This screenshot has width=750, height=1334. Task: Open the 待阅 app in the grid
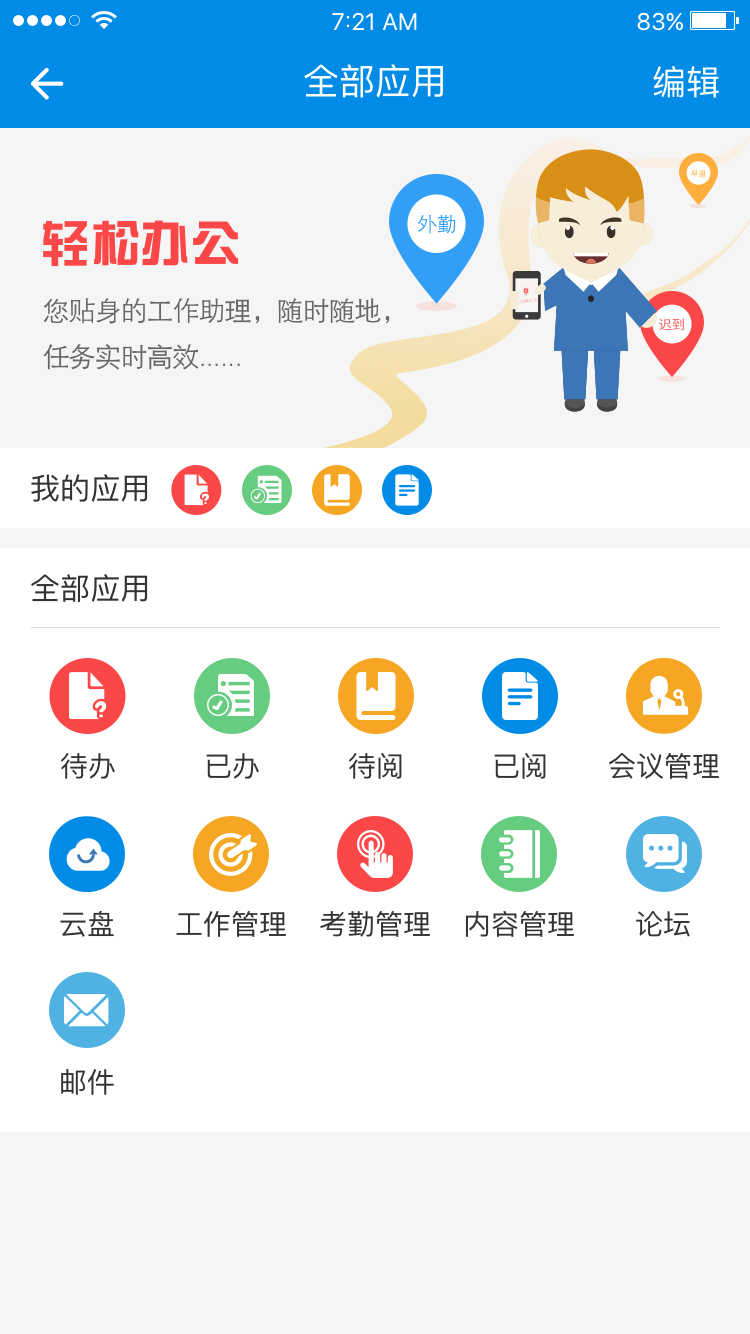375,697
